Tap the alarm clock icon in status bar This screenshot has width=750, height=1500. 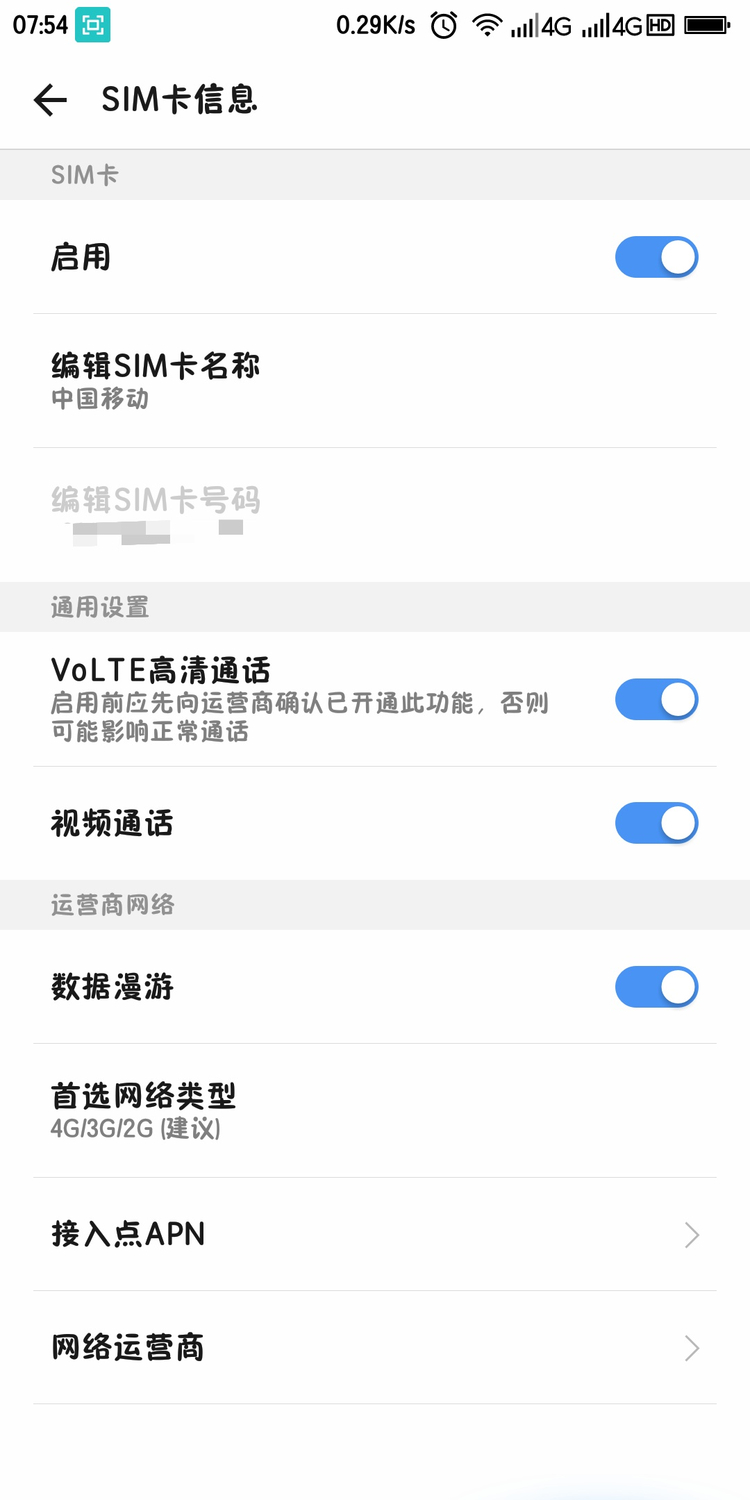[x=441, y=25]
